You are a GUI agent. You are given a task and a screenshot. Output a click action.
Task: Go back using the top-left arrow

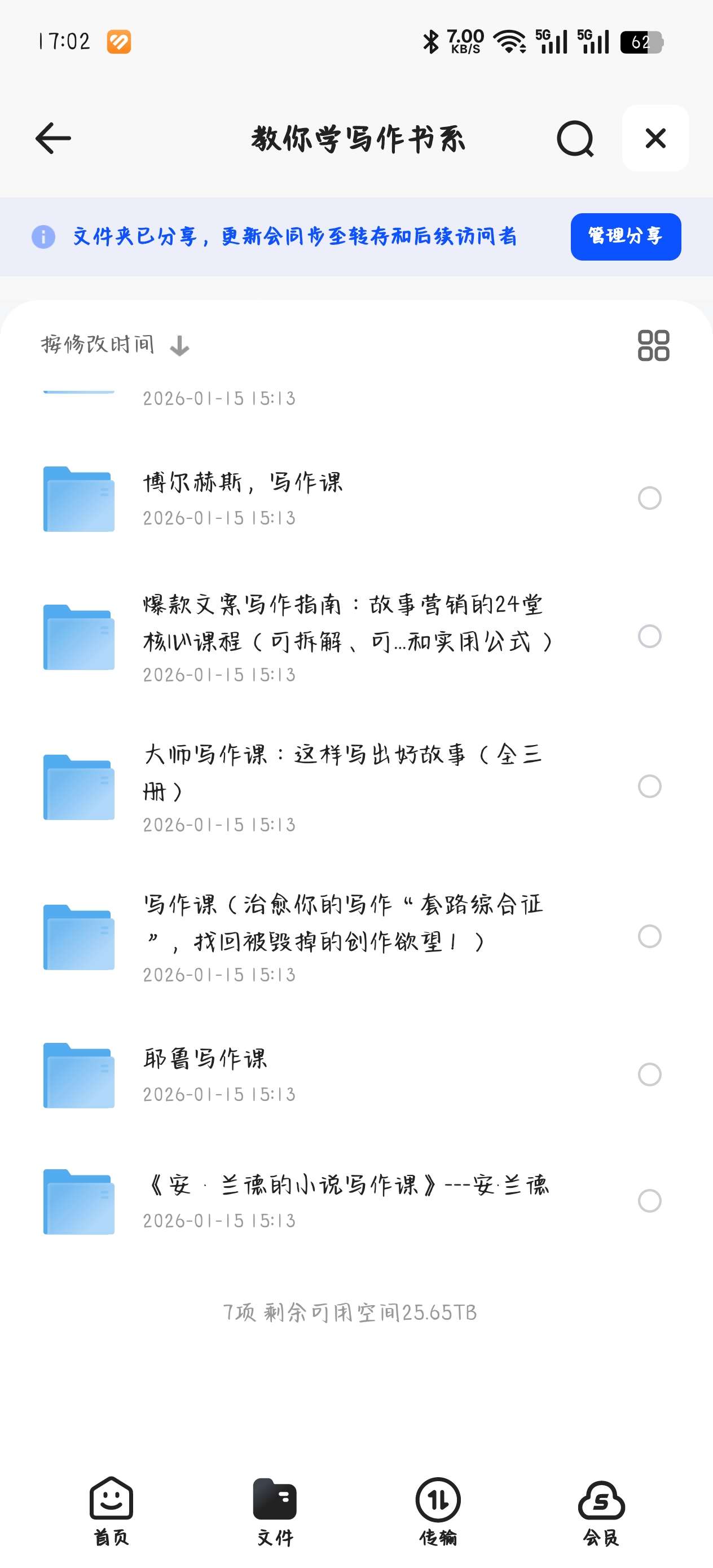tap(53, 138)
